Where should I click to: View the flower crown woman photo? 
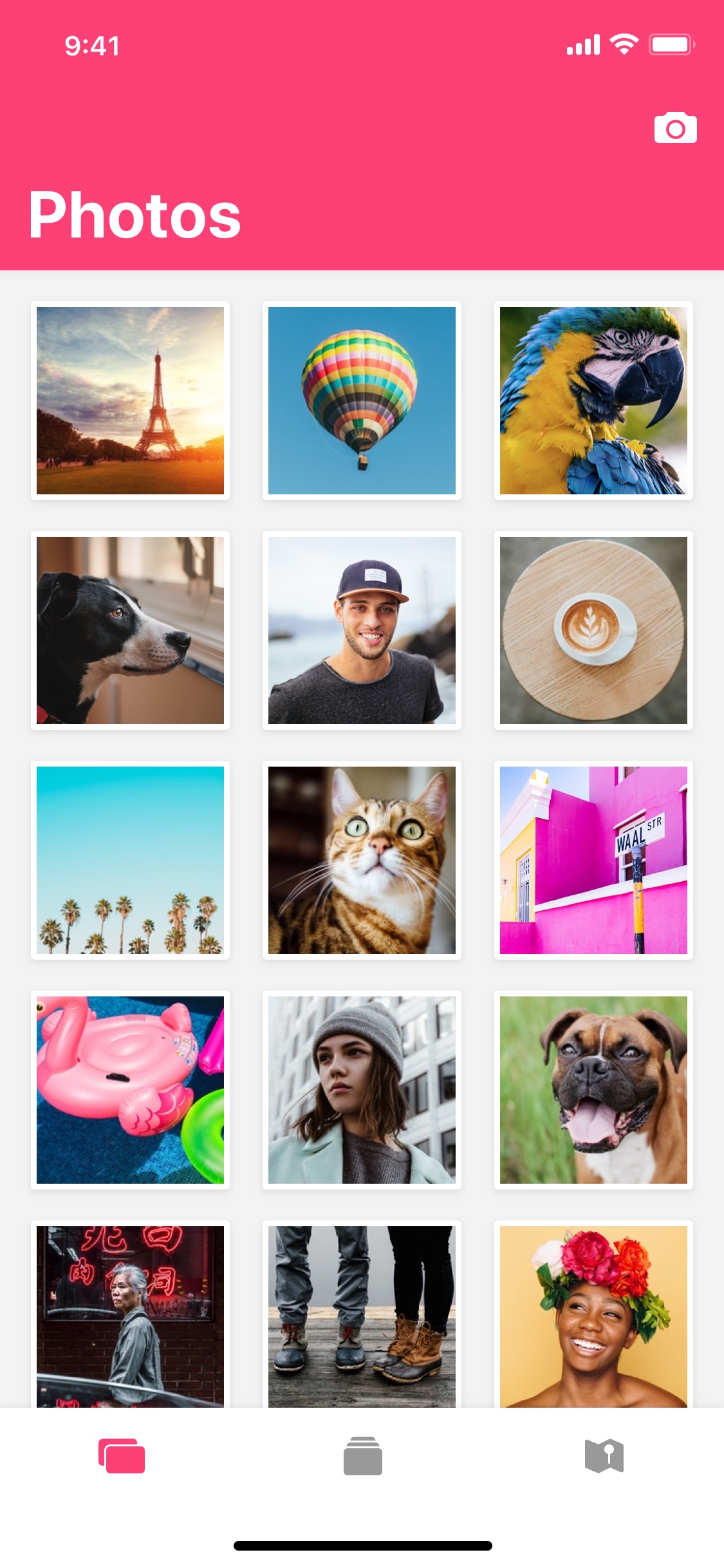[593, 1314]
